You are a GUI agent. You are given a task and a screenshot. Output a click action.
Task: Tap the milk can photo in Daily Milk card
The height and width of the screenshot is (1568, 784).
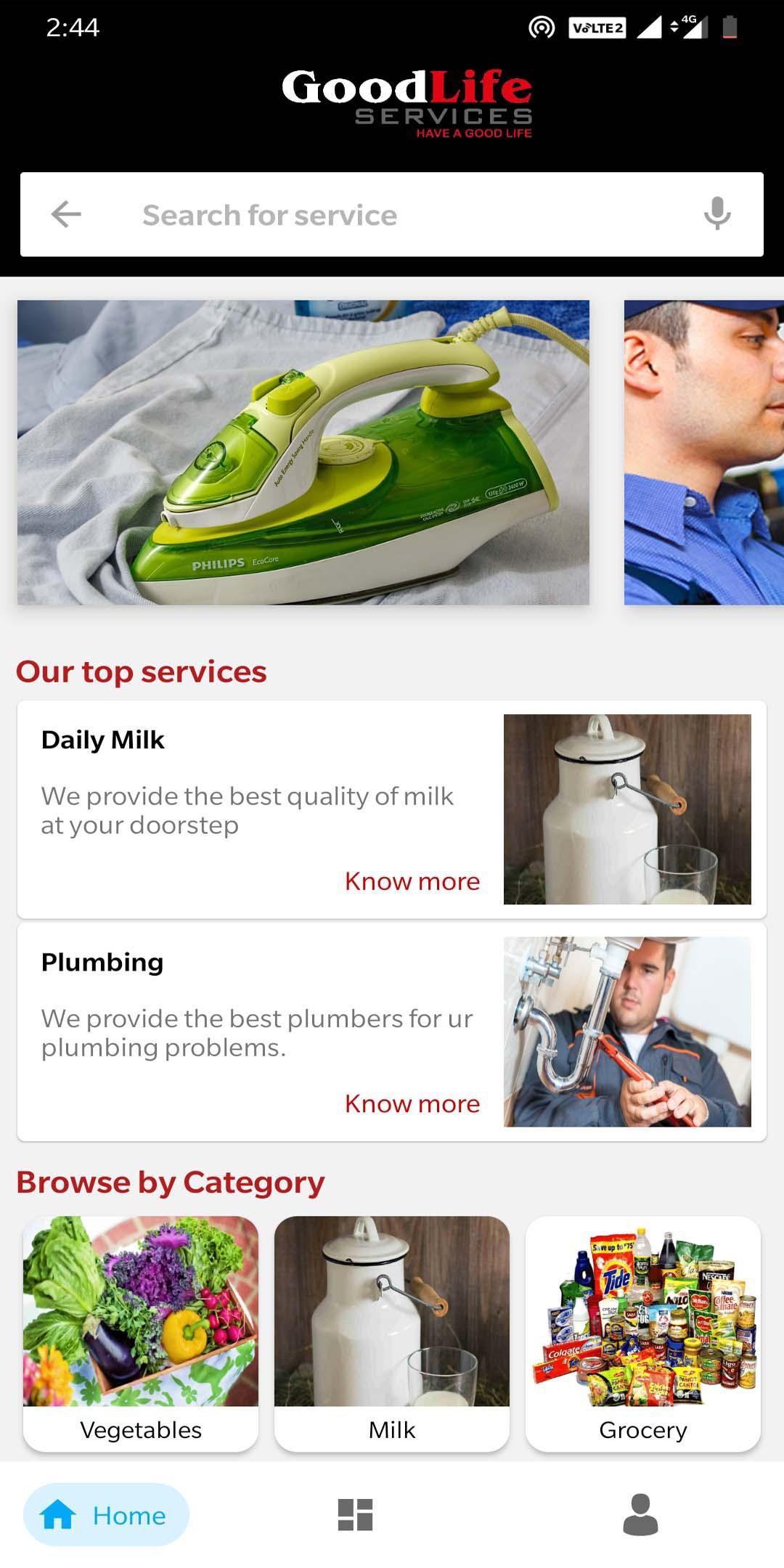(629, 808)
